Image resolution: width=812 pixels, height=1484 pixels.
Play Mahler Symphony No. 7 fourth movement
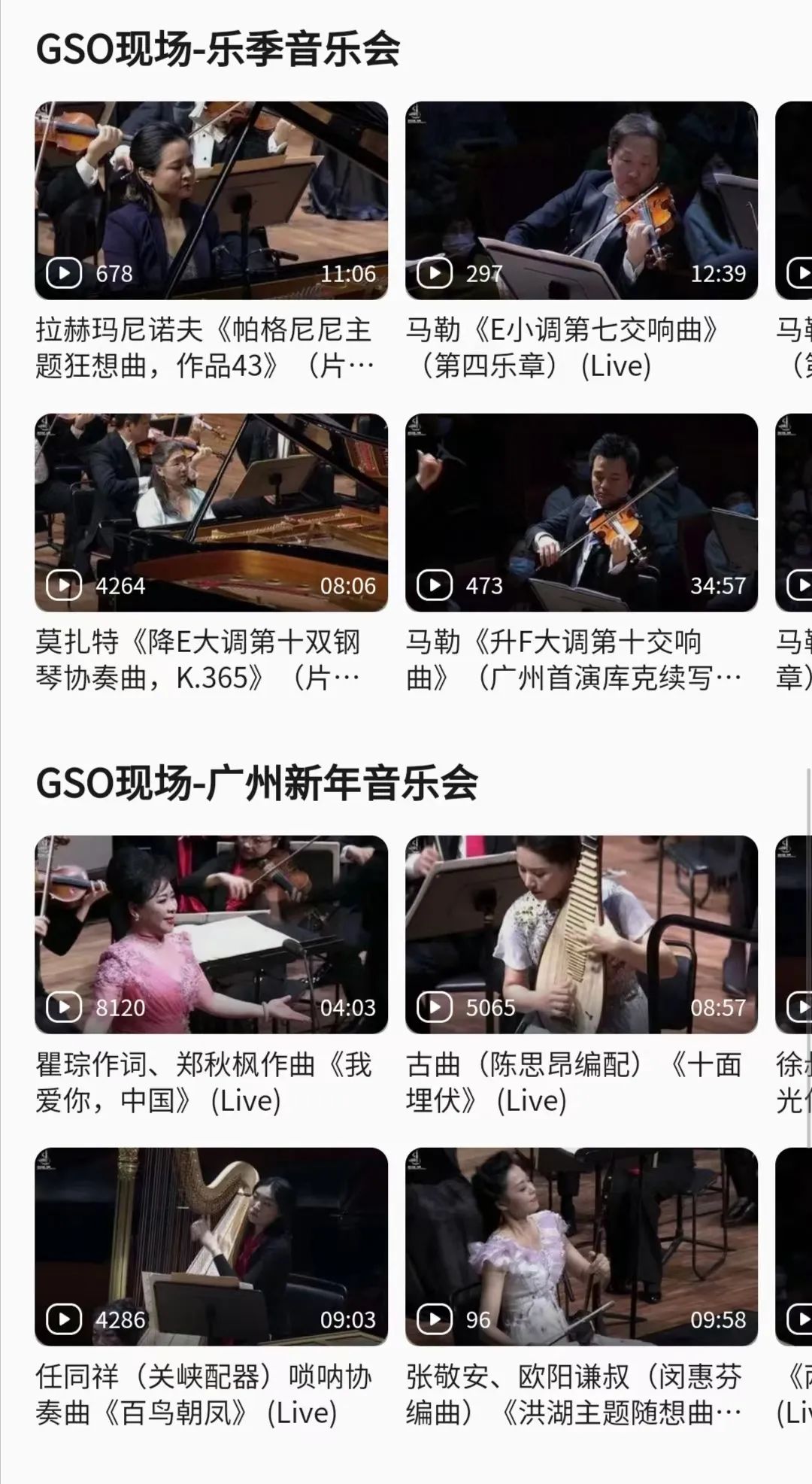[x=581, y=201]
